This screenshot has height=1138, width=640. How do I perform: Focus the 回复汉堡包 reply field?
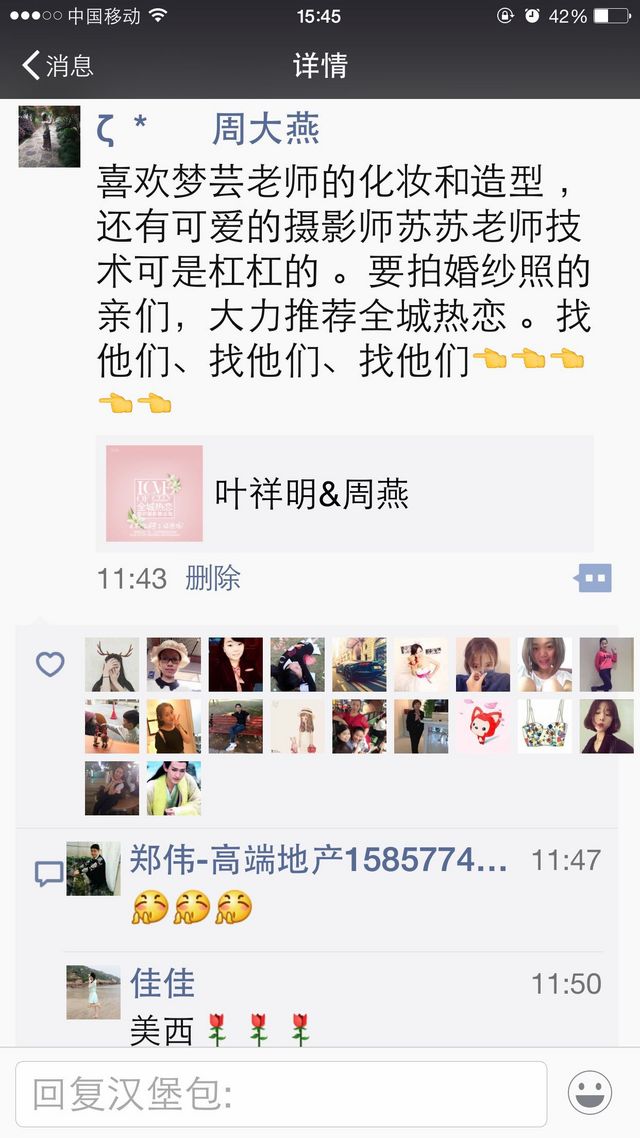click(281, 1094)
